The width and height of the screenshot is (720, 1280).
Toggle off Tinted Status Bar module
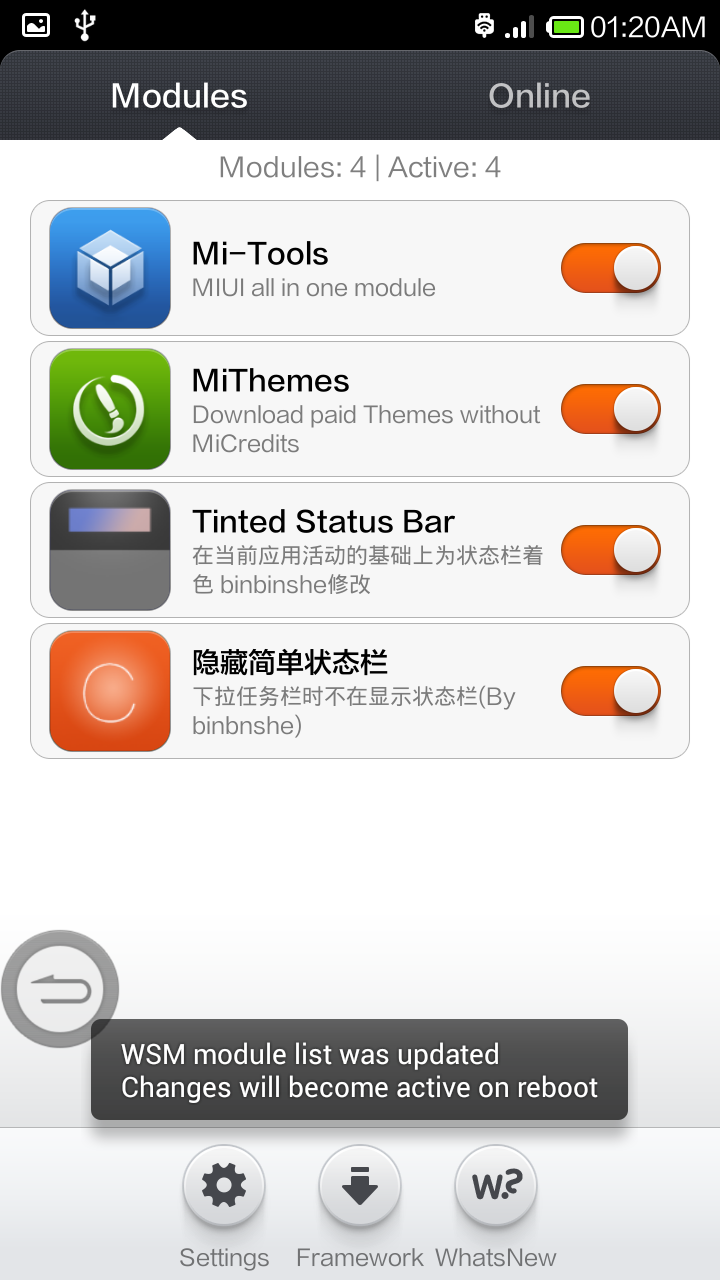click(x=610, y=550)
